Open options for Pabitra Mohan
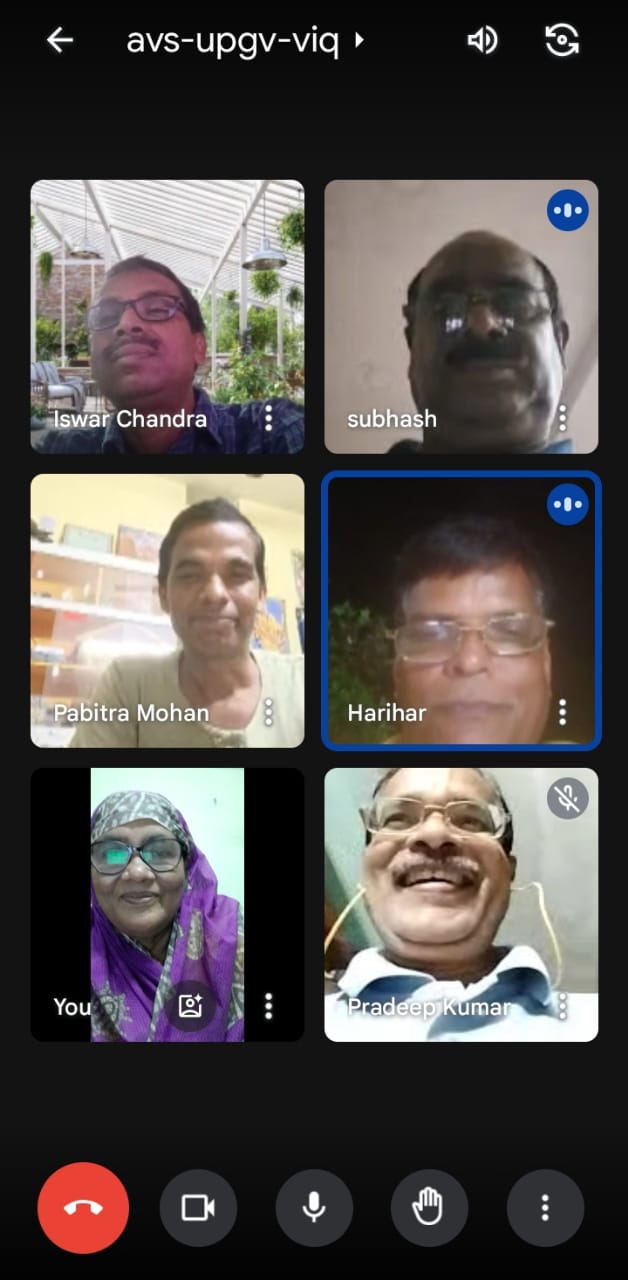Viewport: 628px width, 1280px height. (268, 712)
